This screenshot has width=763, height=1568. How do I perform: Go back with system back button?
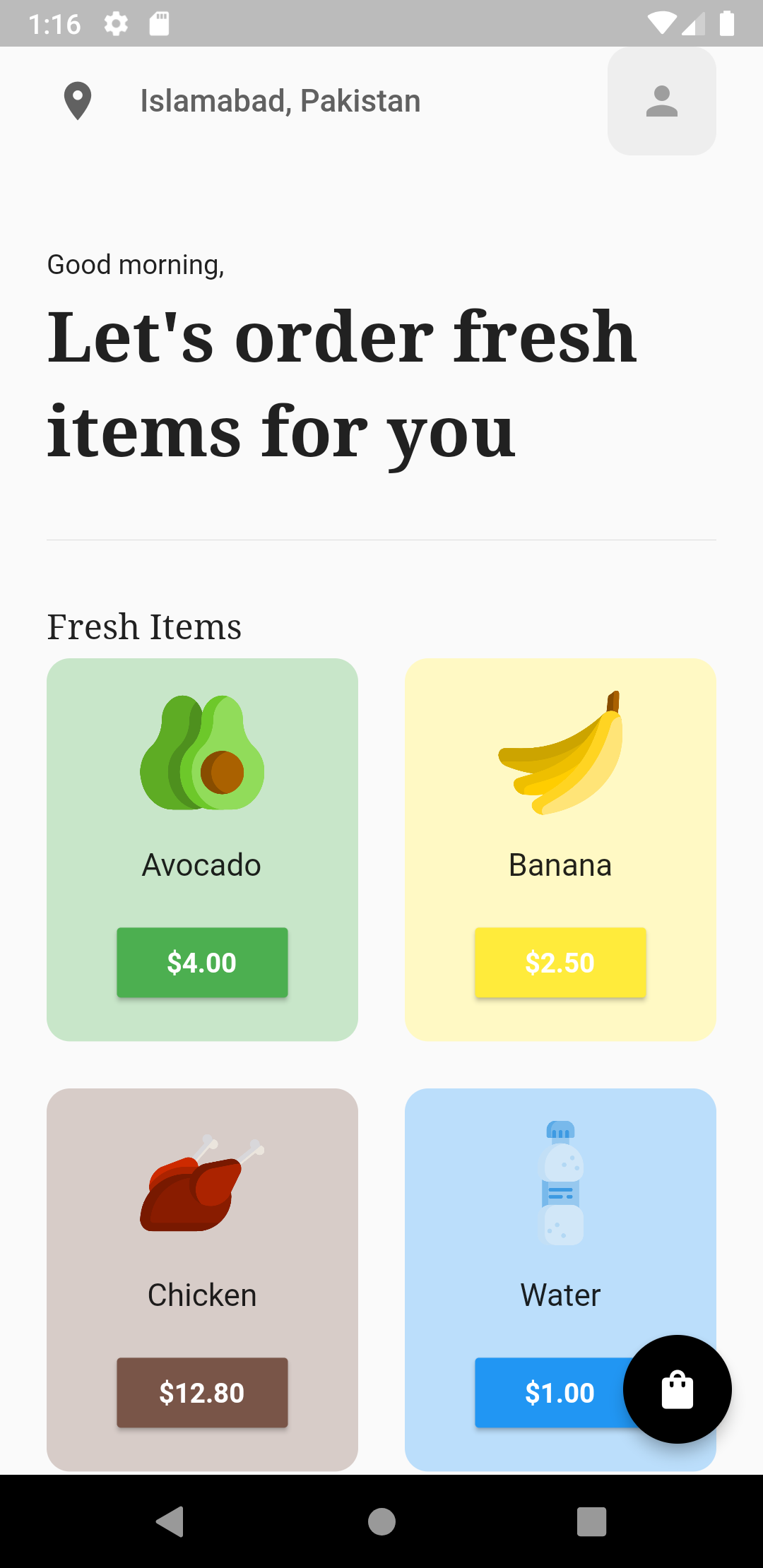(170, 1521)
